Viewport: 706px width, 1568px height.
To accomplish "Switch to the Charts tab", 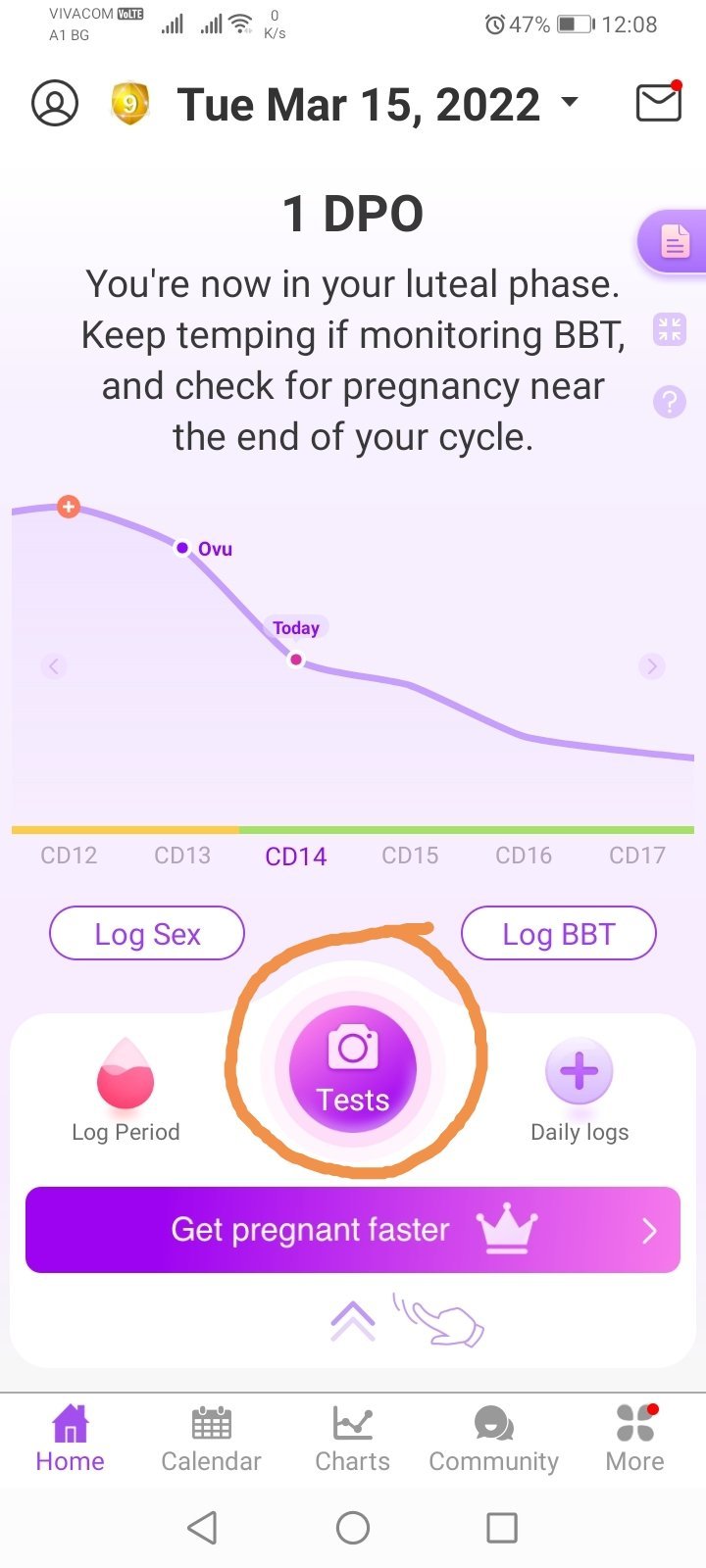I will click(x=352, y=1438).
